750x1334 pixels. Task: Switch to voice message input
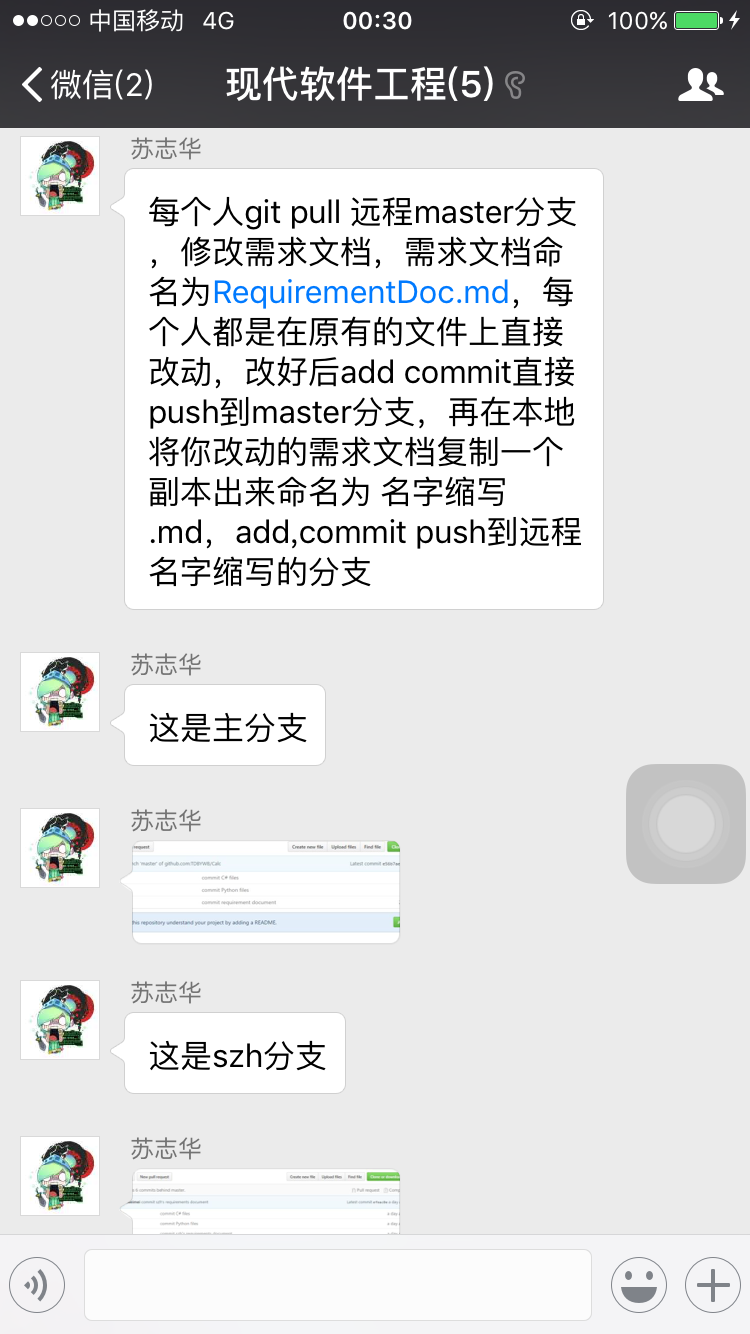click(37, 1285)
